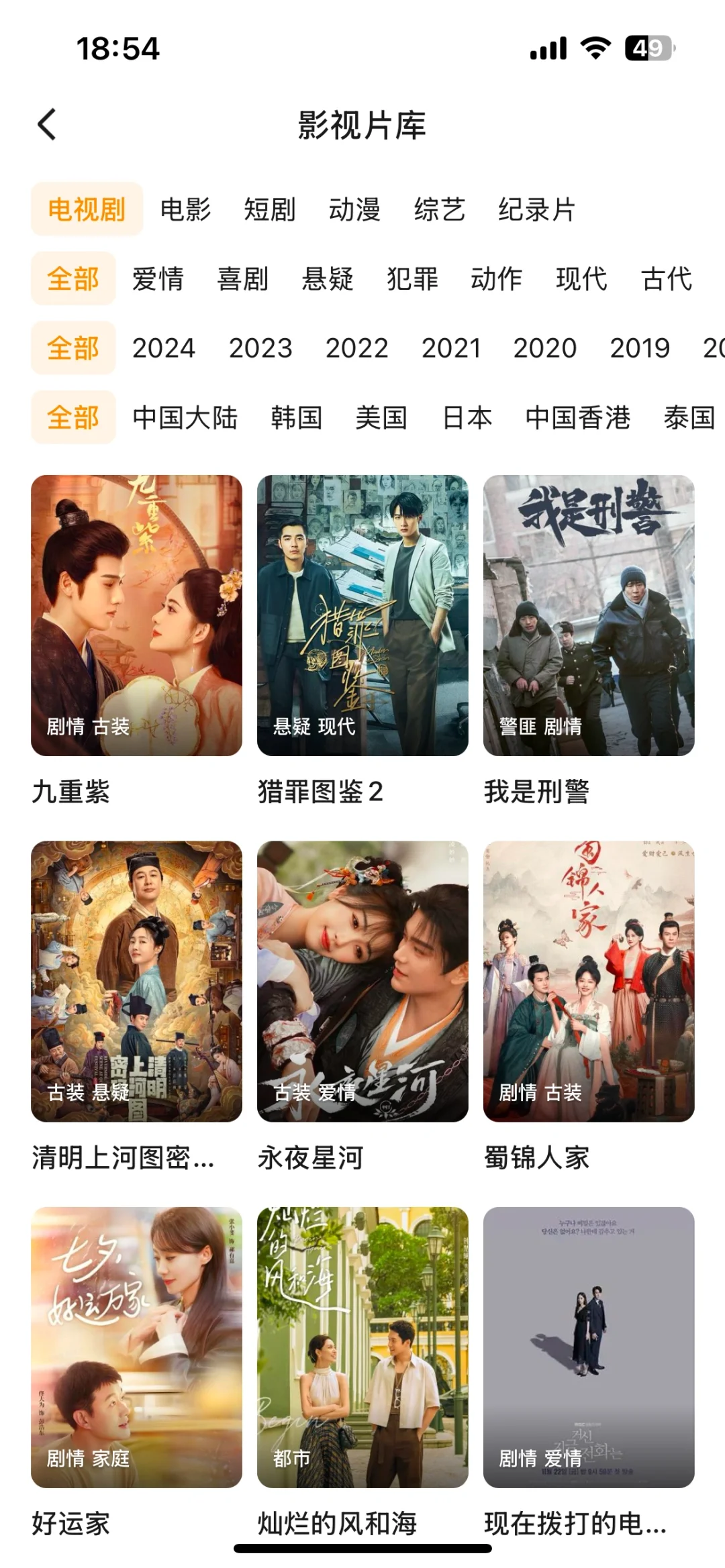Viewport: 725px width, 1568px height.
Task: Select year 2022 filter
Action: pyautogui.click(x=357, y=348)
